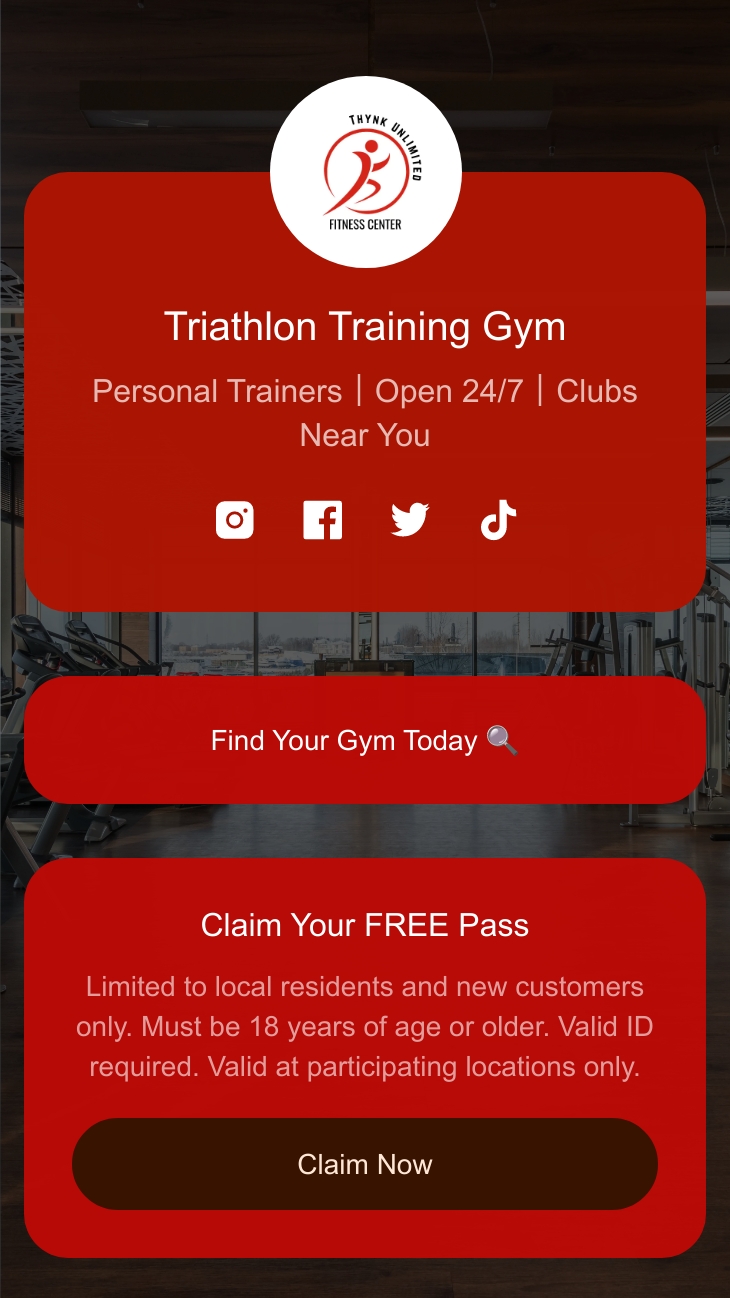Claim the free pass now

[x=365, y=1164]
